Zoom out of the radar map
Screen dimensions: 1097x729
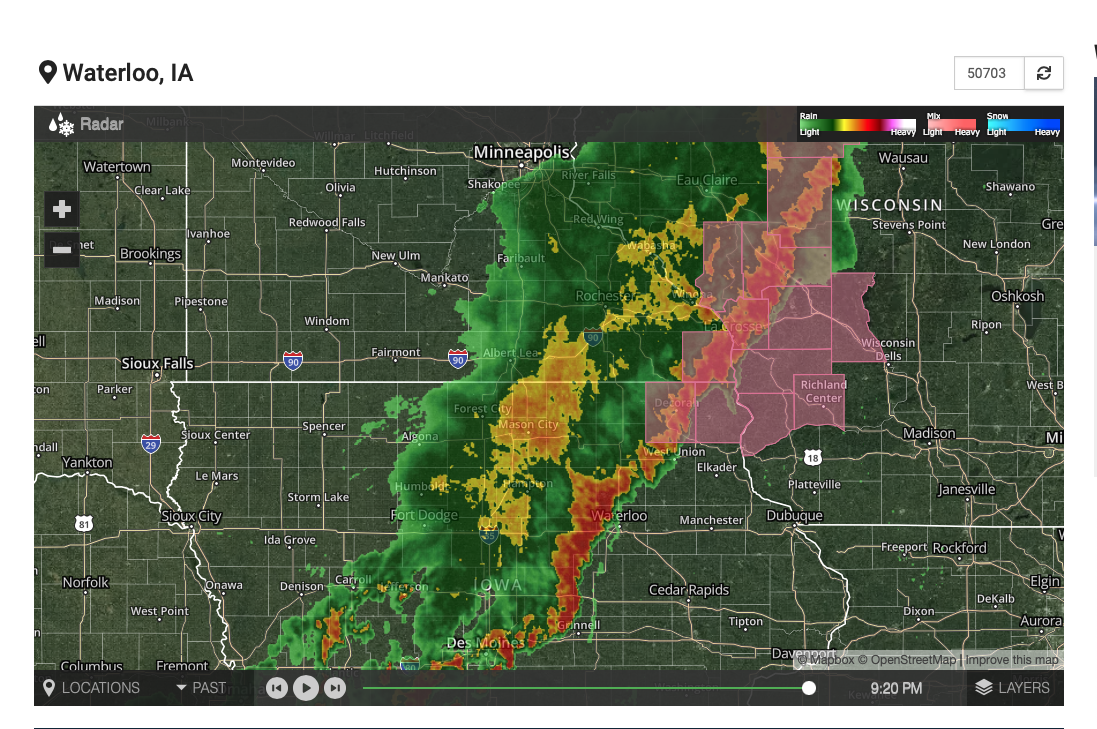62,250
